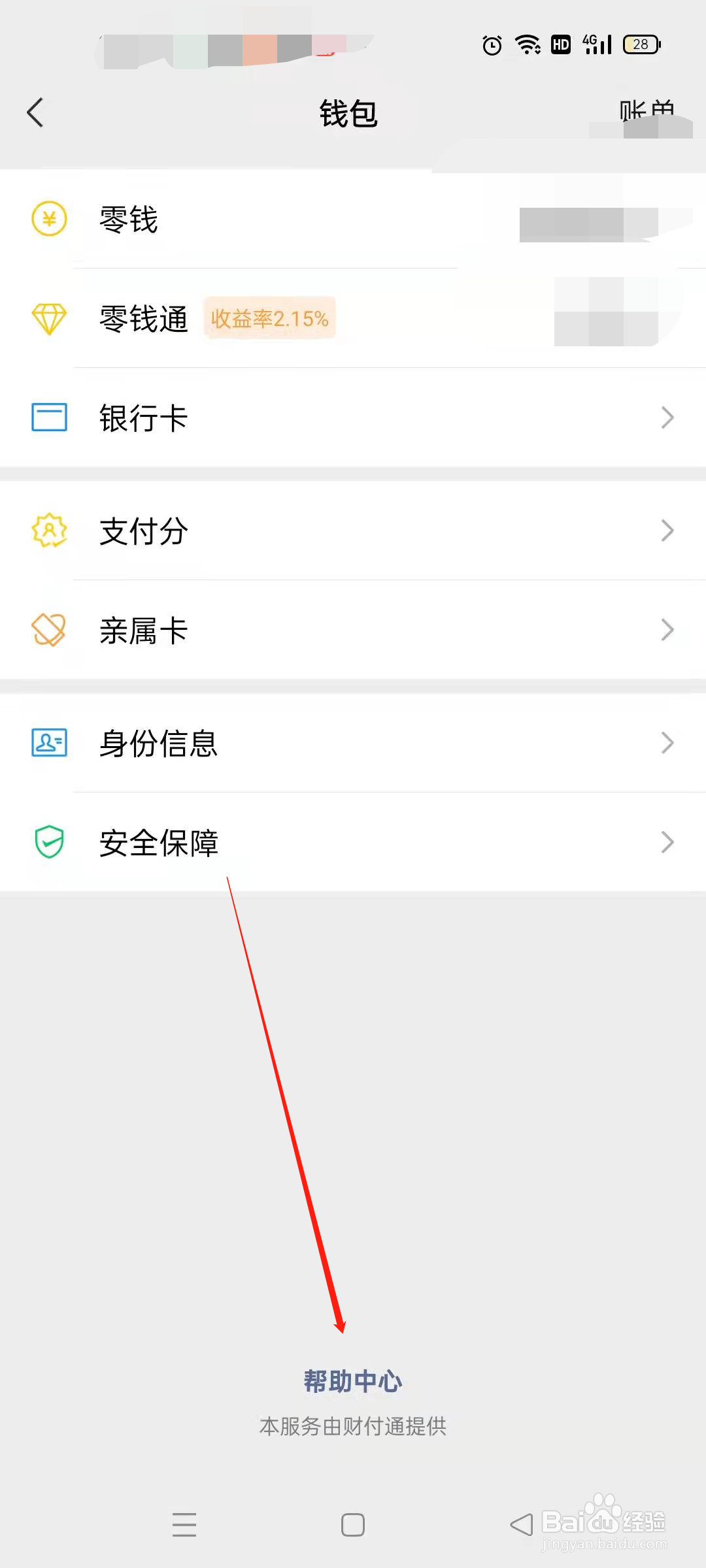Tap the 支付分 (Pay Score) icon
The height and width of the screenshot is (1568, 706).
48,531
